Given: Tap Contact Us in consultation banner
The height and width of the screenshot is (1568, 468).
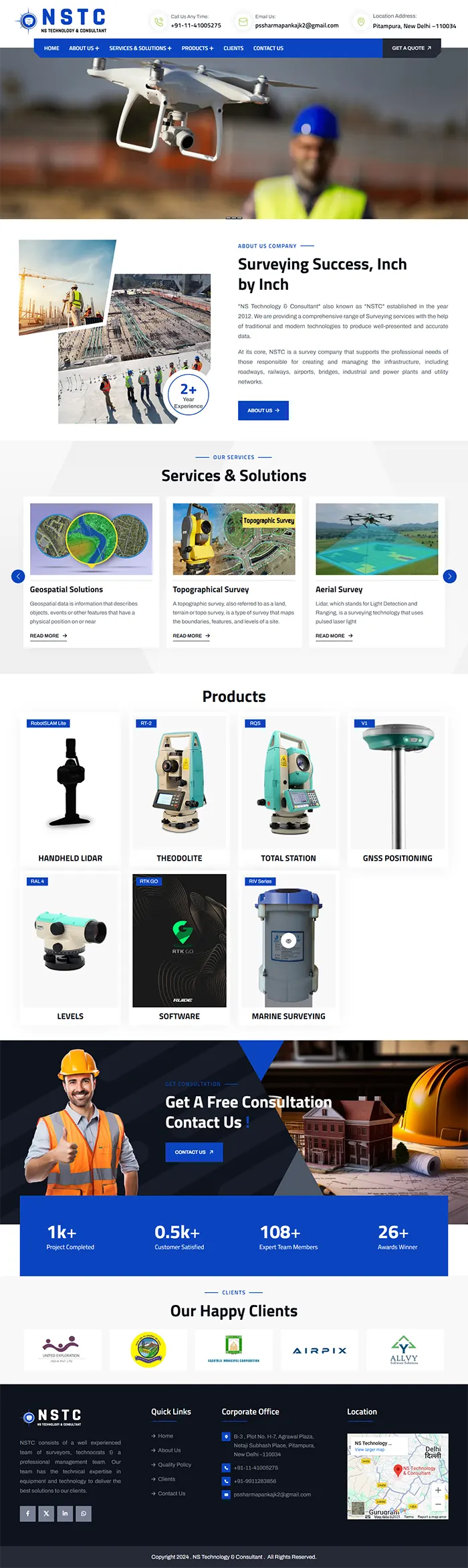Looking at the screenshot, I should pos(194,1152).
